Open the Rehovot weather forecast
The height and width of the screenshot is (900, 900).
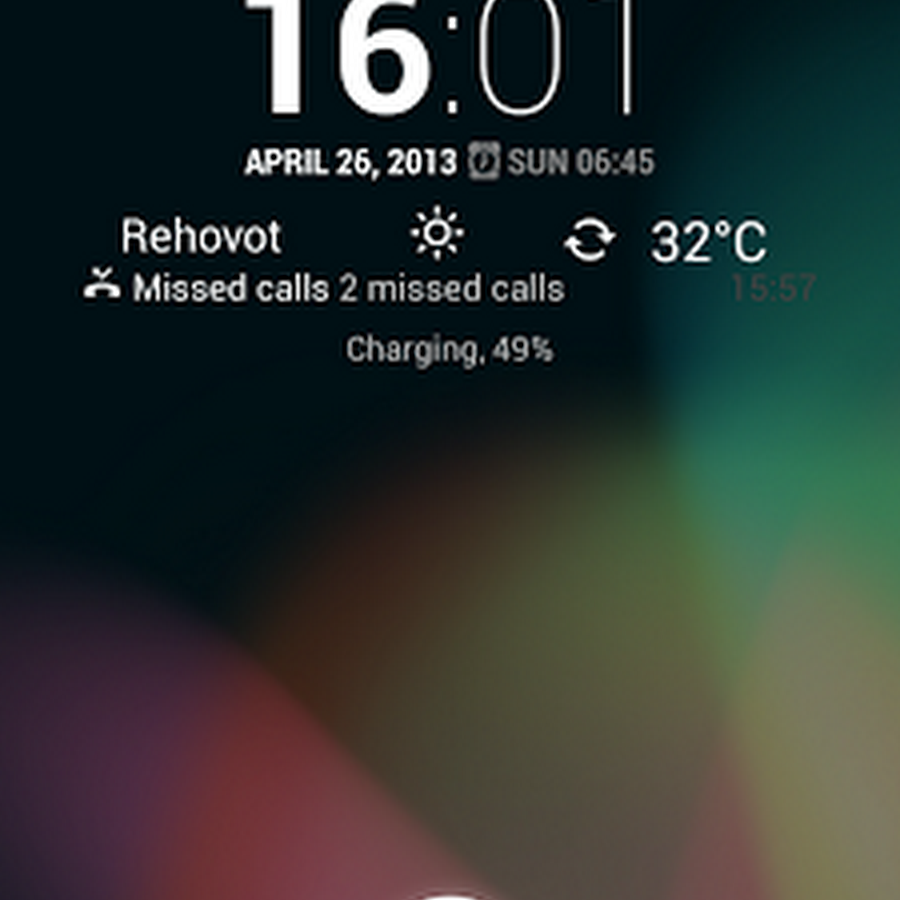click(x=202, y=238)
